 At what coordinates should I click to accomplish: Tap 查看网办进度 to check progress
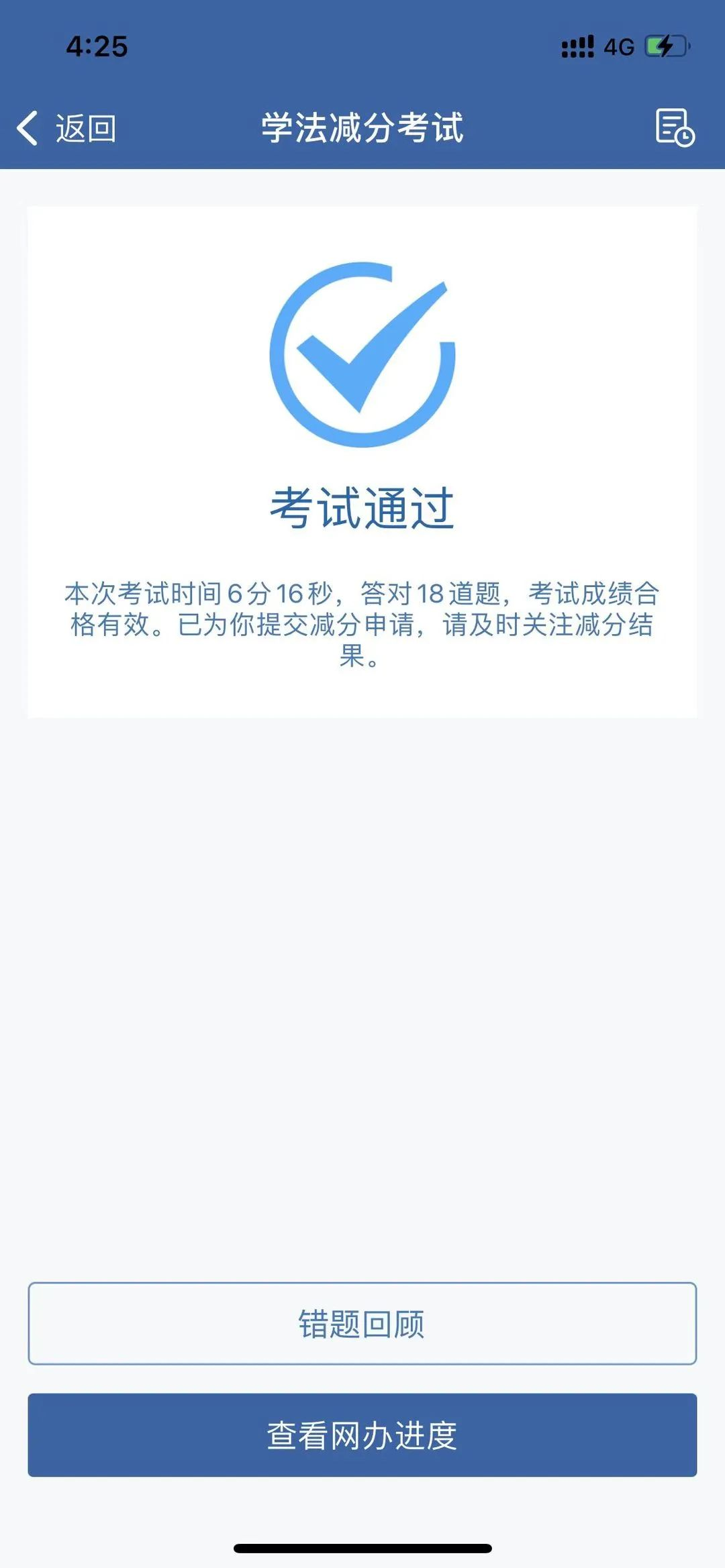362,1435
